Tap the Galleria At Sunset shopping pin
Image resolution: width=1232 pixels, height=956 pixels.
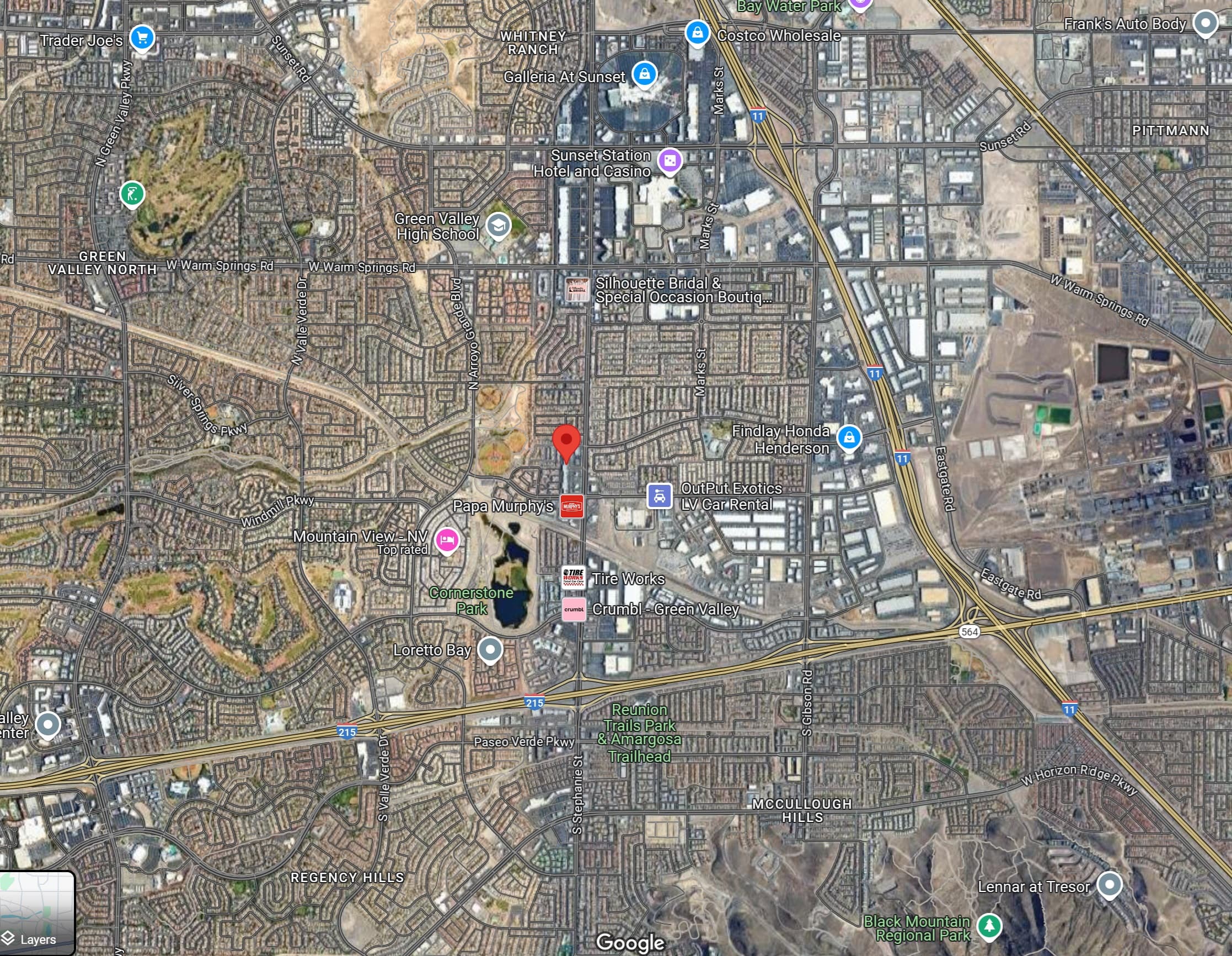click(x=644, y=74)
